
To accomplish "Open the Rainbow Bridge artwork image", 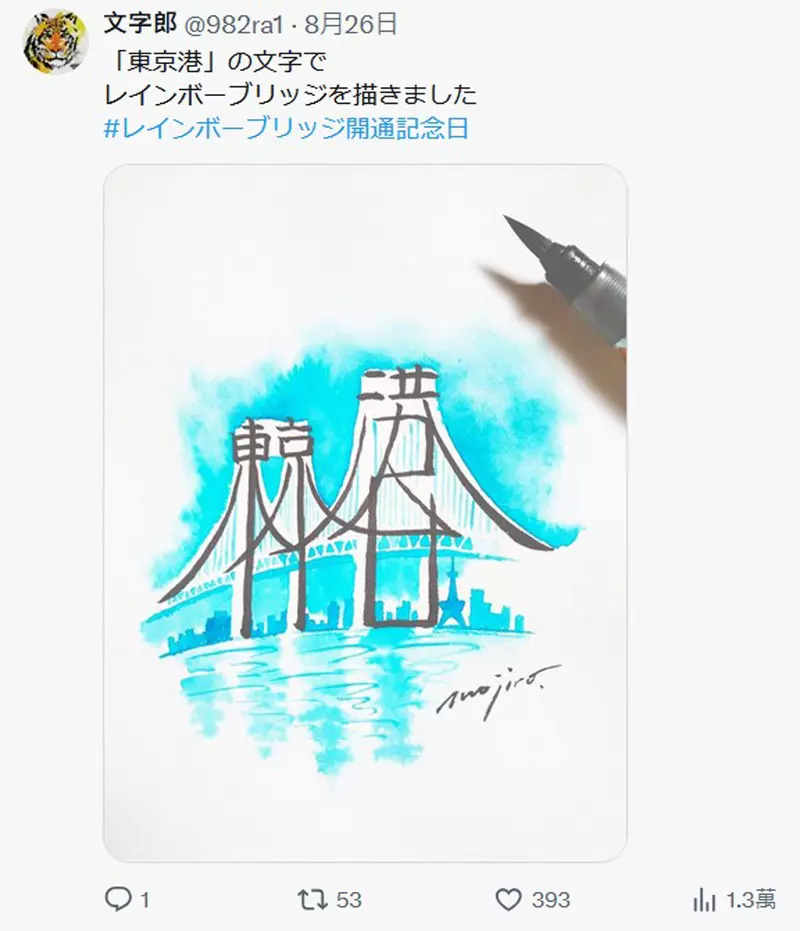I will click(365, 512).
